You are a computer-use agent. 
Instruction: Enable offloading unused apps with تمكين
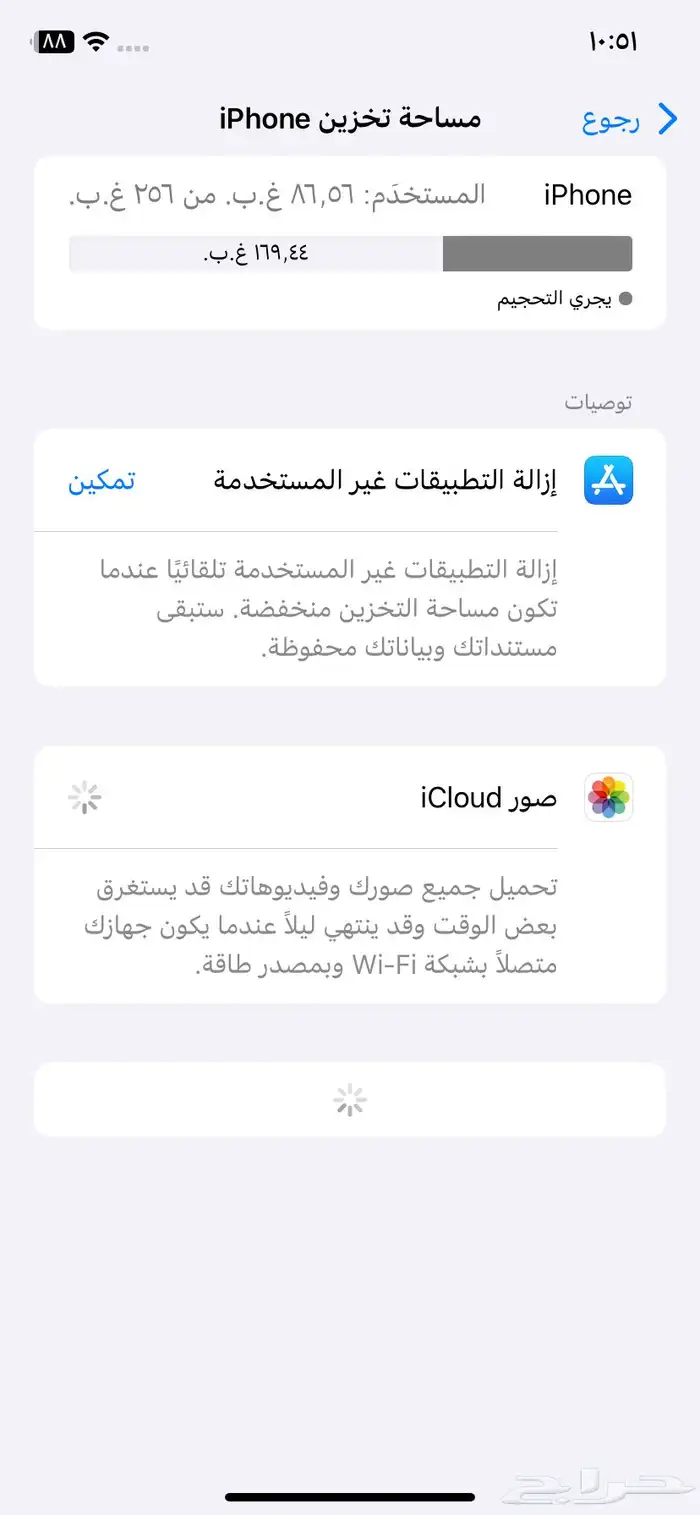102,481
